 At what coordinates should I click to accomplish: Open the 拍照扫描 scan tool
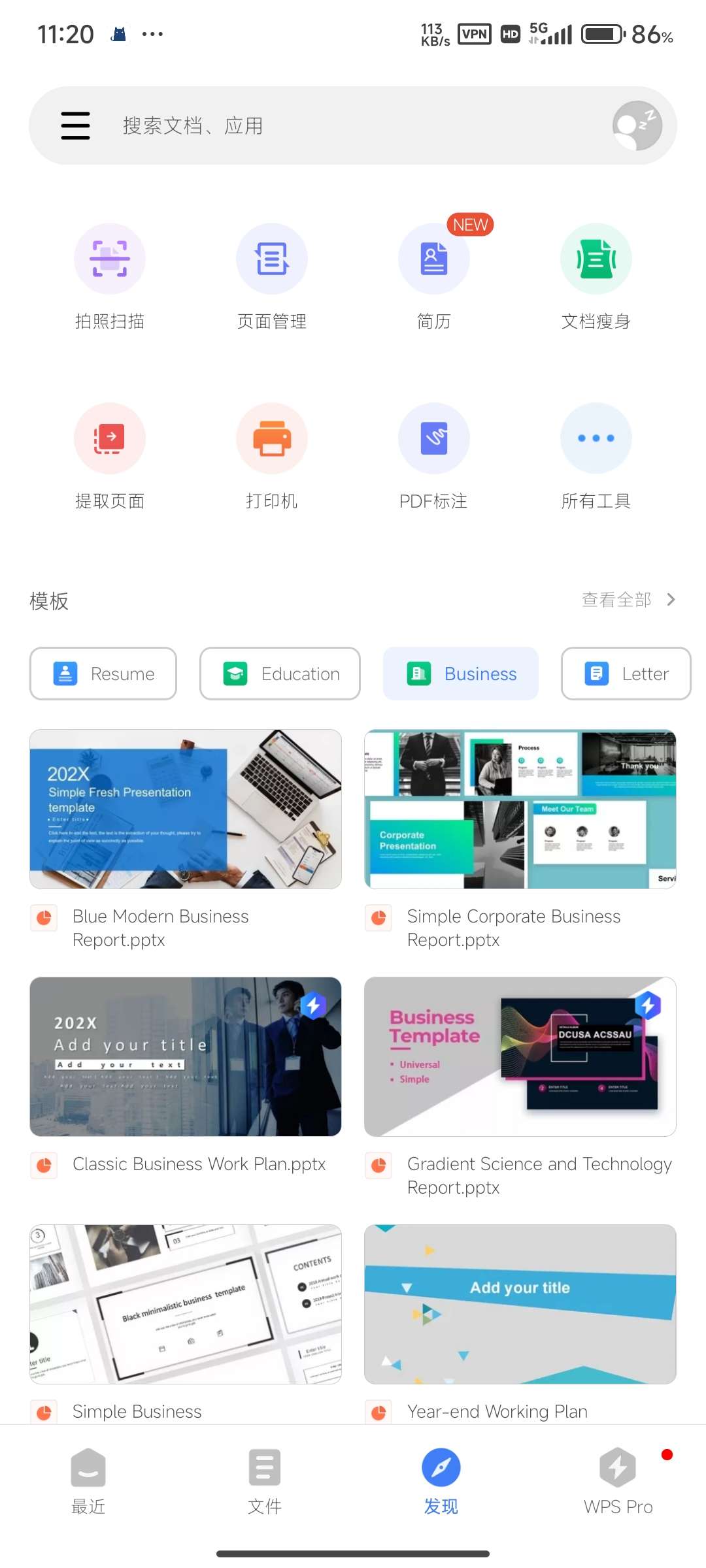point(110,259)
